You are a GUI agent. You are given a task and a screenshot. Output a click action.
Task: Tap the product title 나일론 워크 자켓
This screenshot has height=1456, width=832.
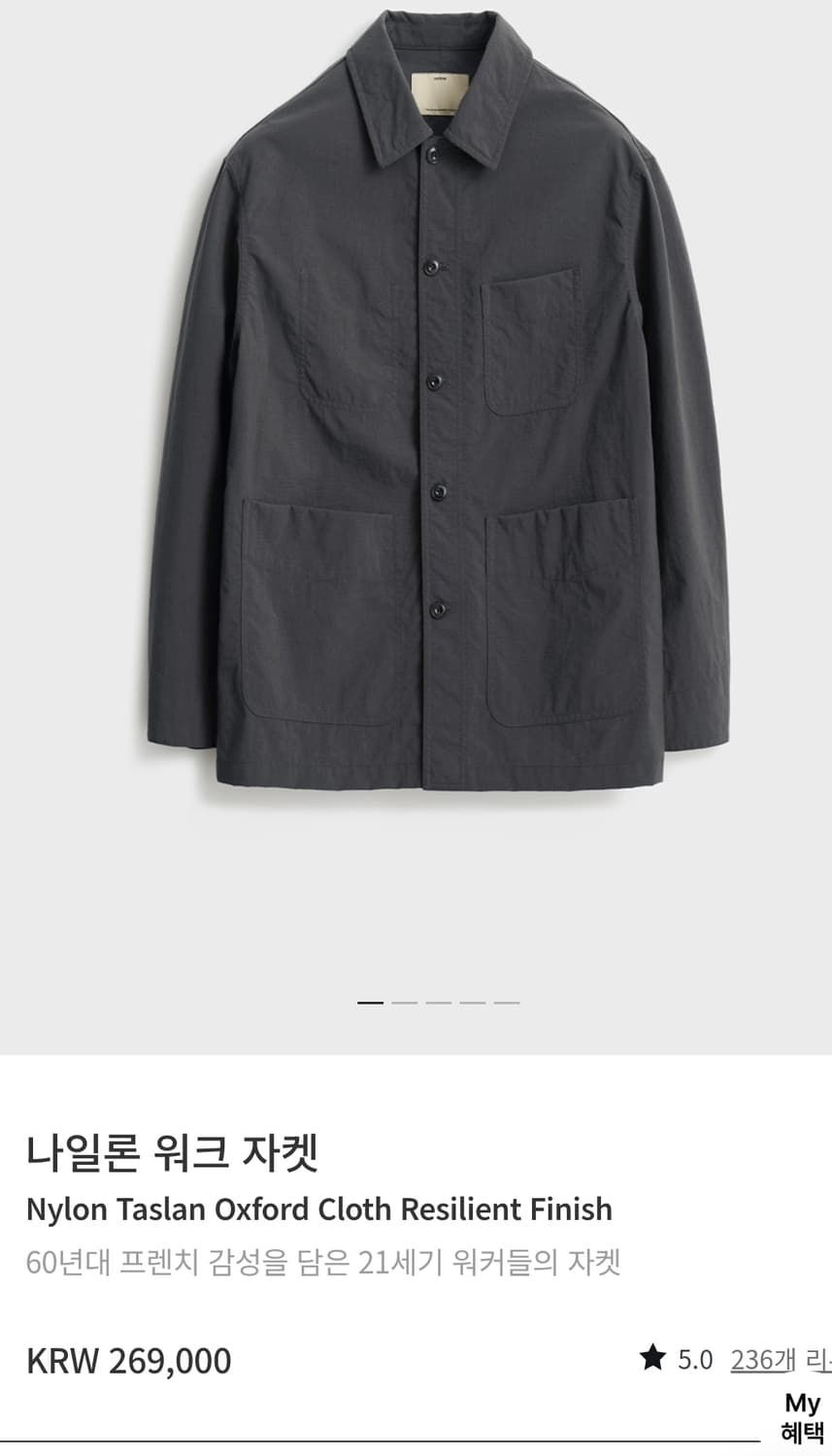click(x=175, y=1153)
